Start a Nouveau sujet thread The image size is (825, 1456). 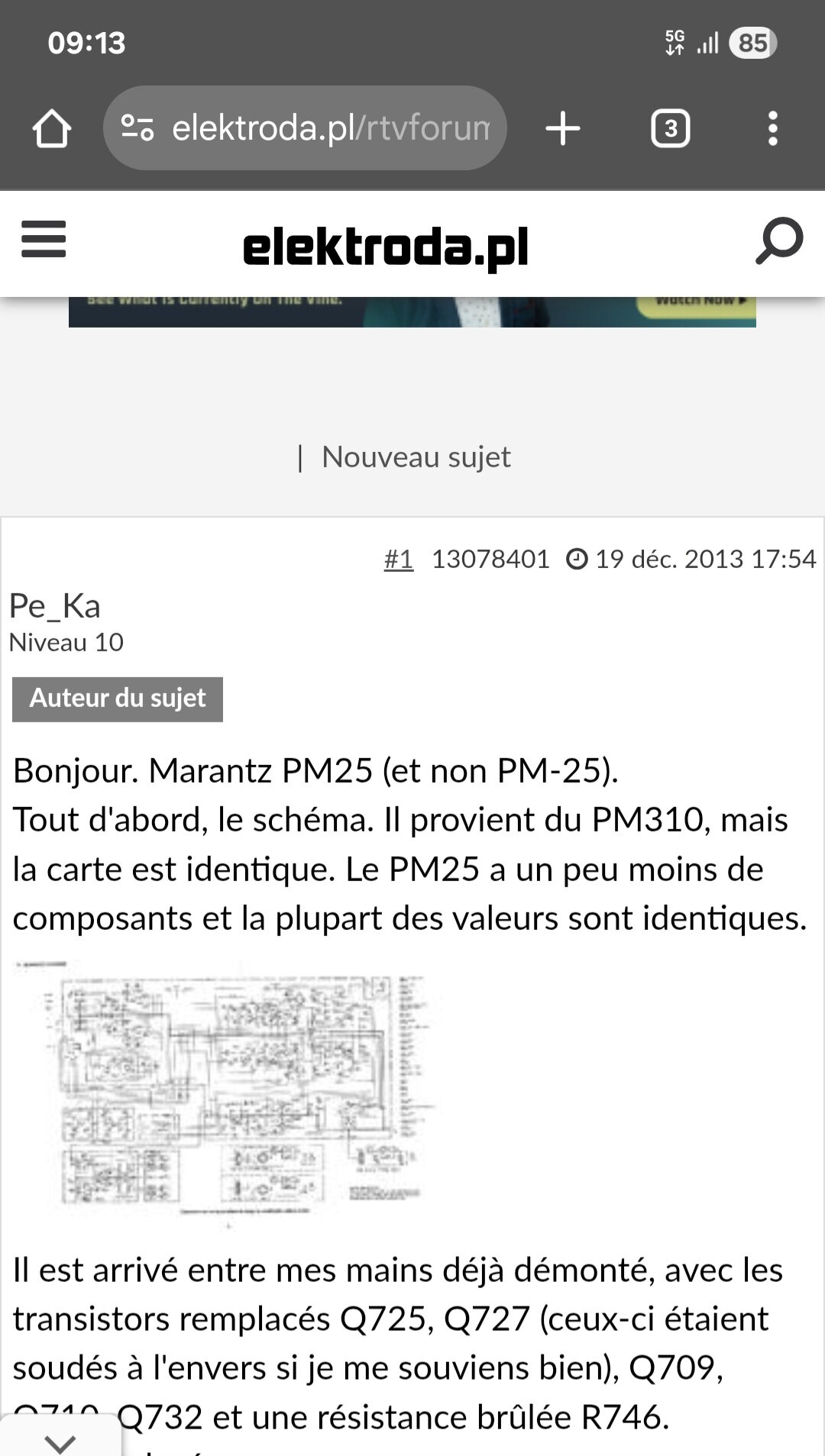416,457
